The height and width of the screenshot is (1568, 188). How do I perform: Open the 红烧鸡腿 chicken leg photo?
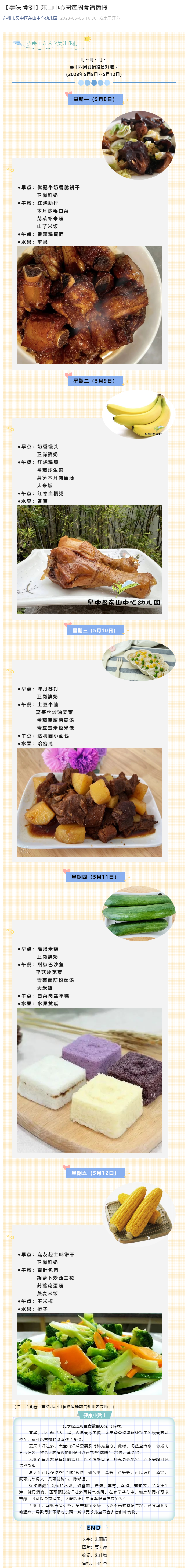90,559
